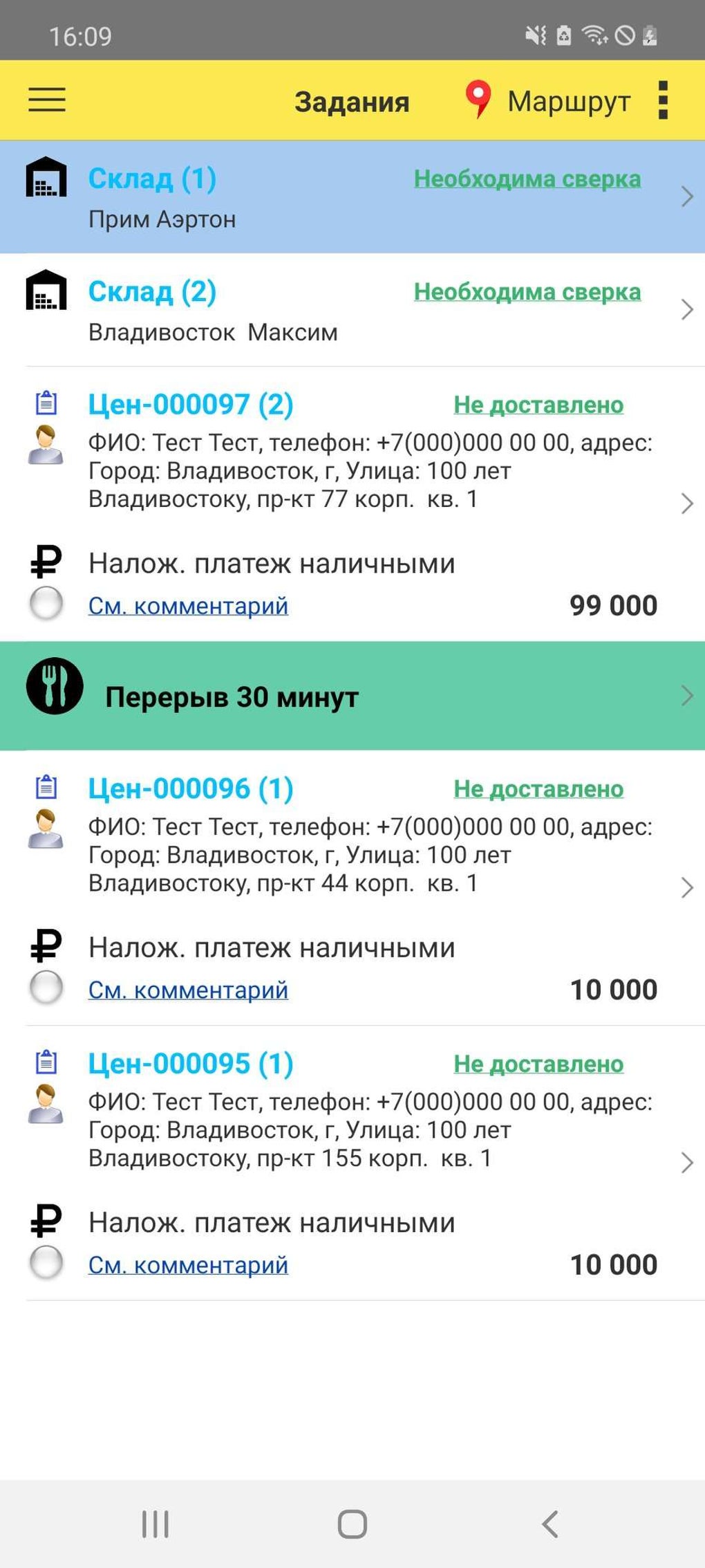705x1568 pixels.
Task: Tap Не доставлено status of Цен-000096
Action: [x=538, y=788]
